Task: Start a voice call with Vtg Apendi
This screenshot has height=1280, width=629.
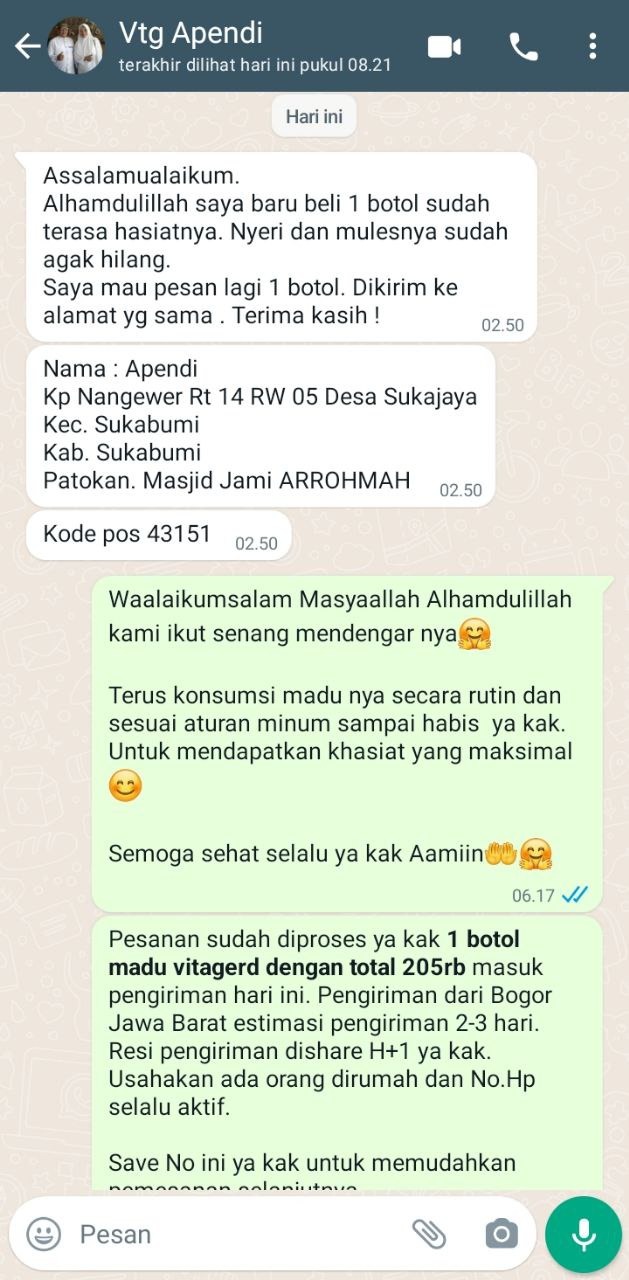Action: (523, 46)
